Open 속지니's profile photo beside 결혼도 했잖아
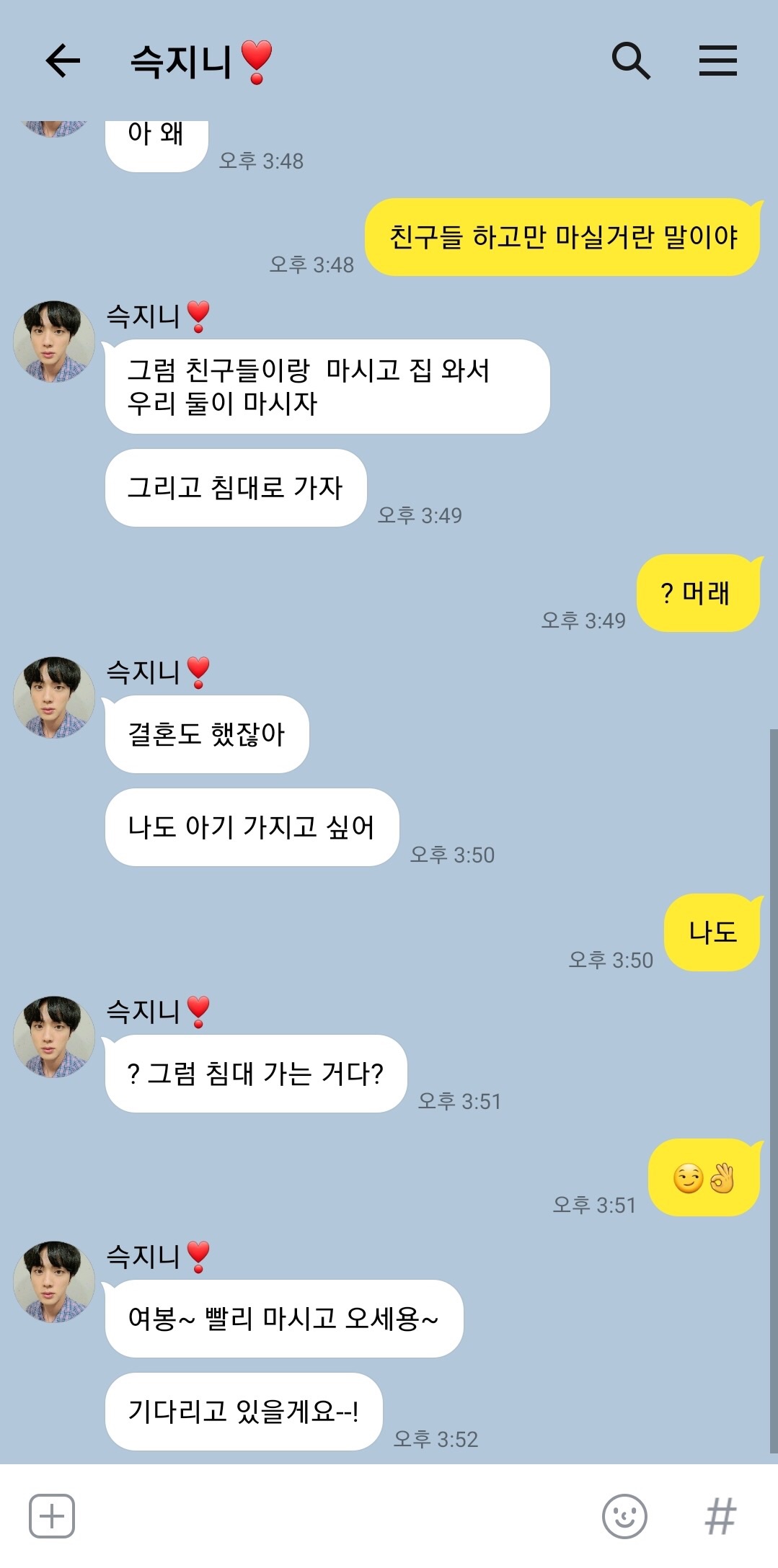The image size is (778, 1568). tap(54, 697)
